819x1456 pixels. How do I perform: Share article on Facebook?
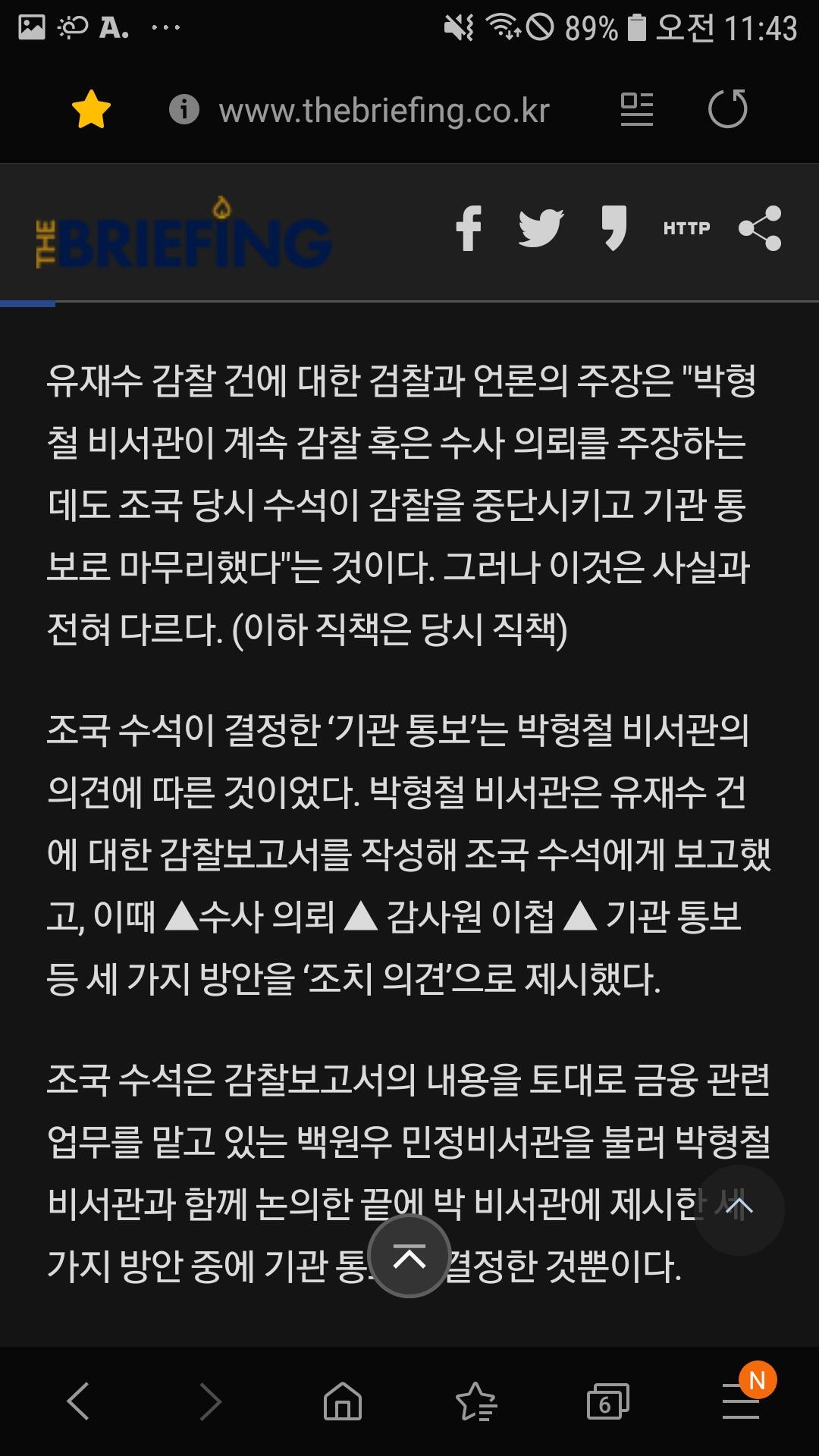[469, 228]
